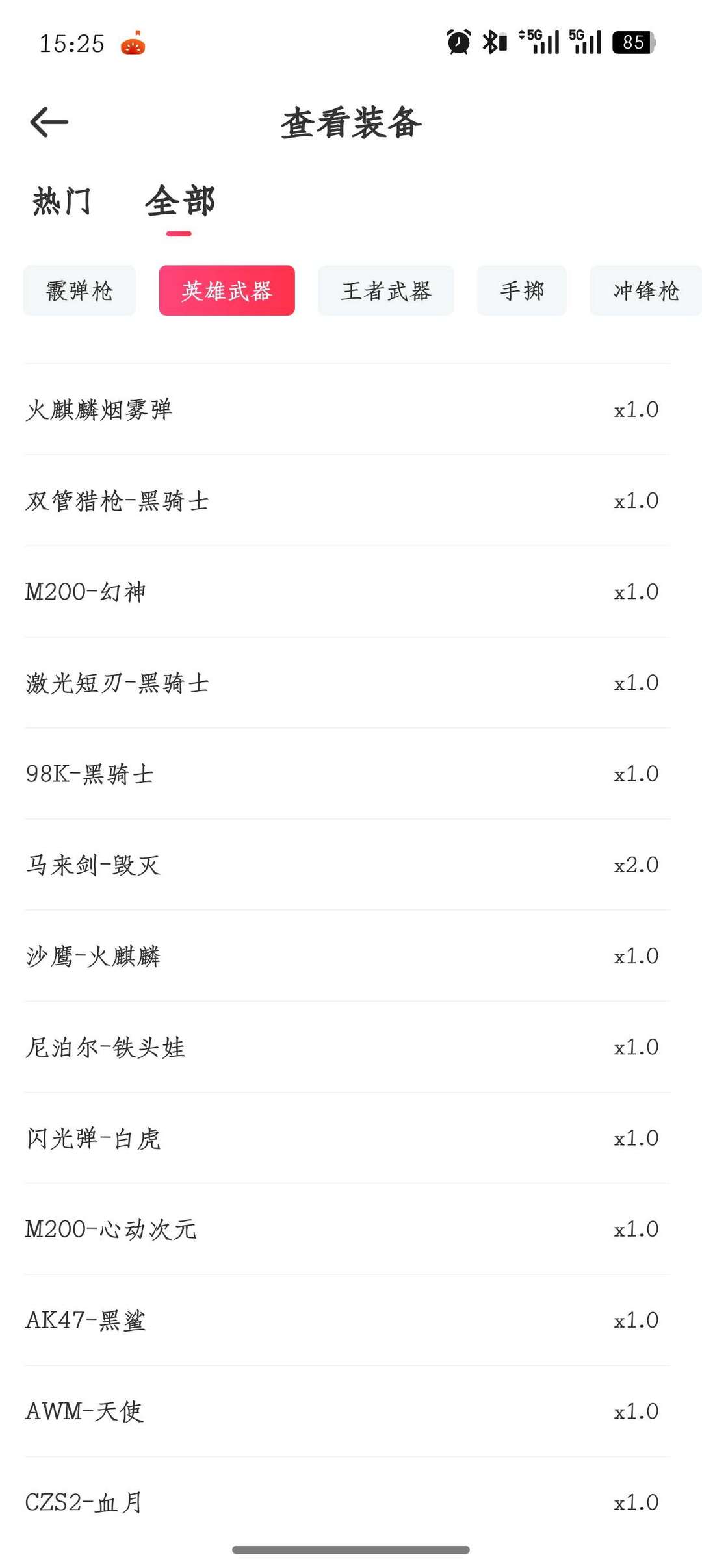
Task: Tap the 英雄武器 category chip
Action: tap(227, 290)
